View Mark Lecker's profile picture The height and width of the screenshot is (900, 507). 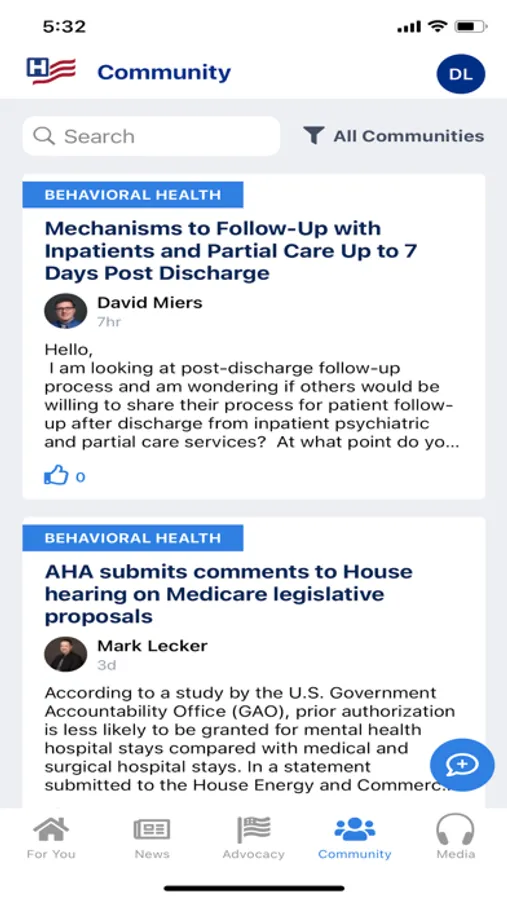coord(65,654)
